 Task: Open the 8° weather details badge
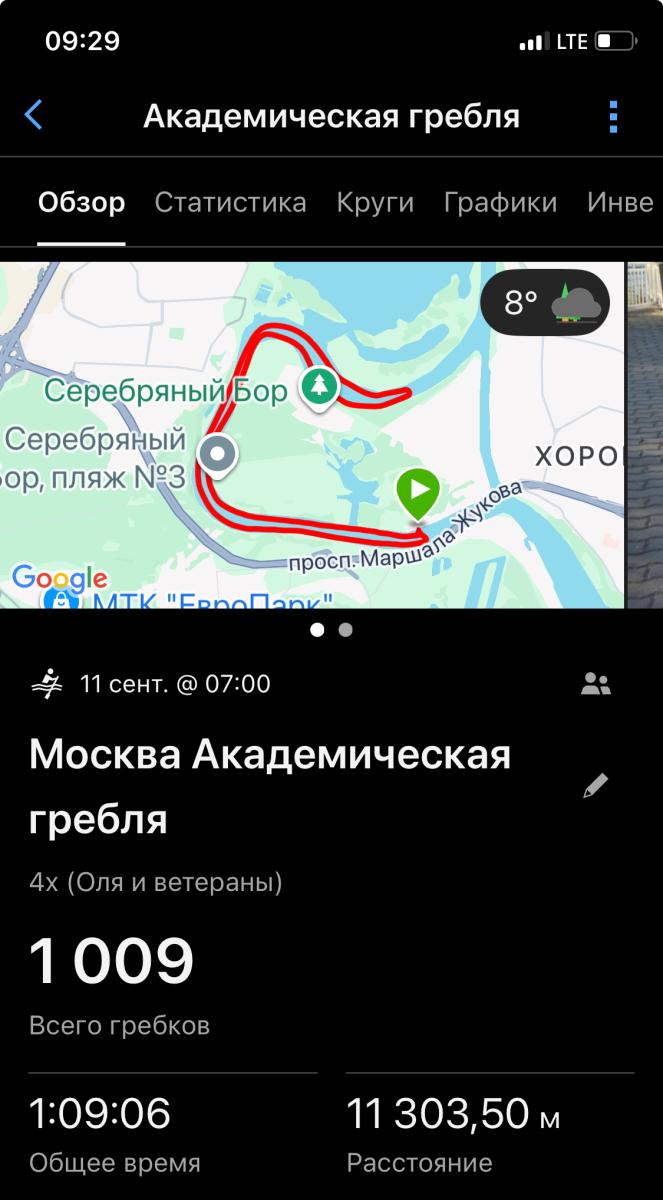(545, 301)
